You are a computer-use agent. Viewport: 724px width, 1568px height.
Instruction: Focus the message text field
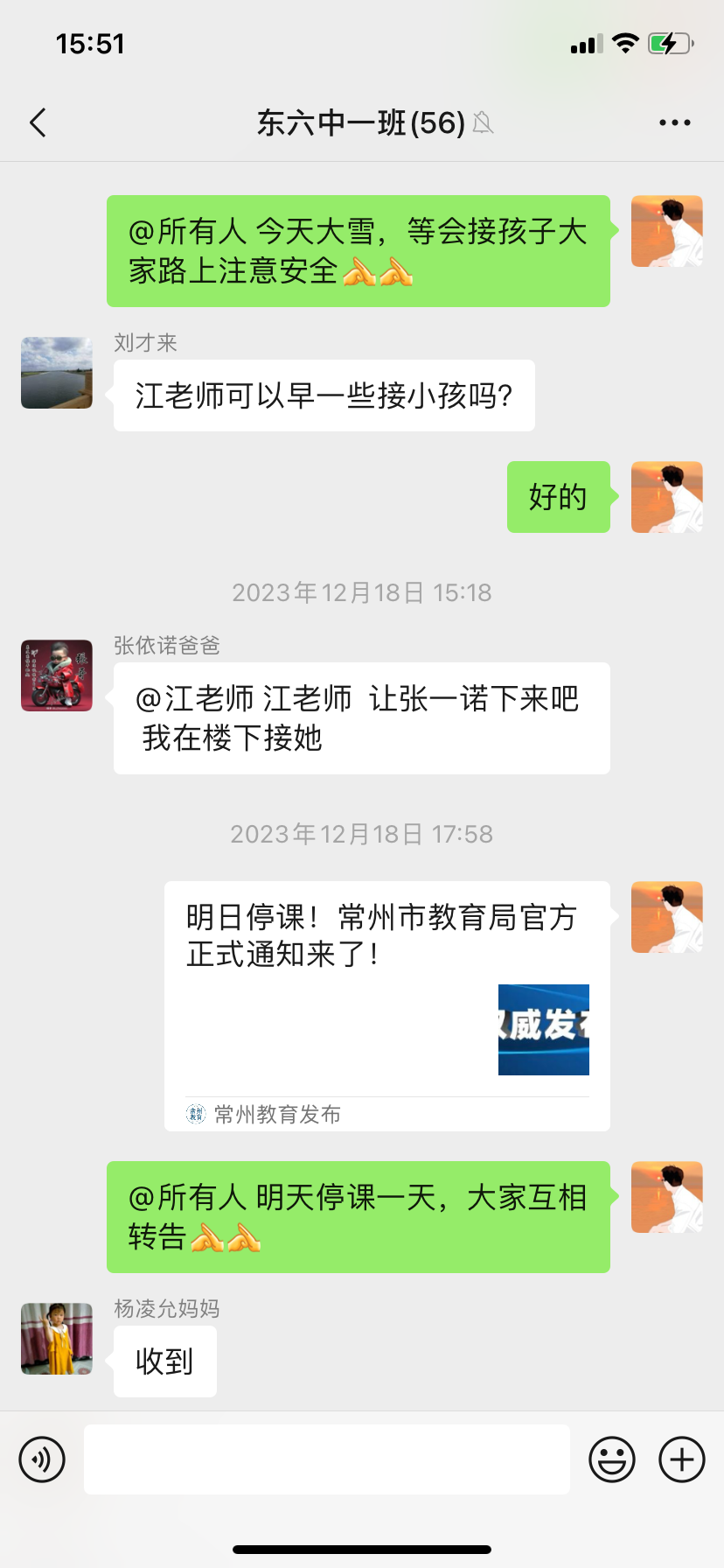pyautogui.click(x=326, y=1459)
